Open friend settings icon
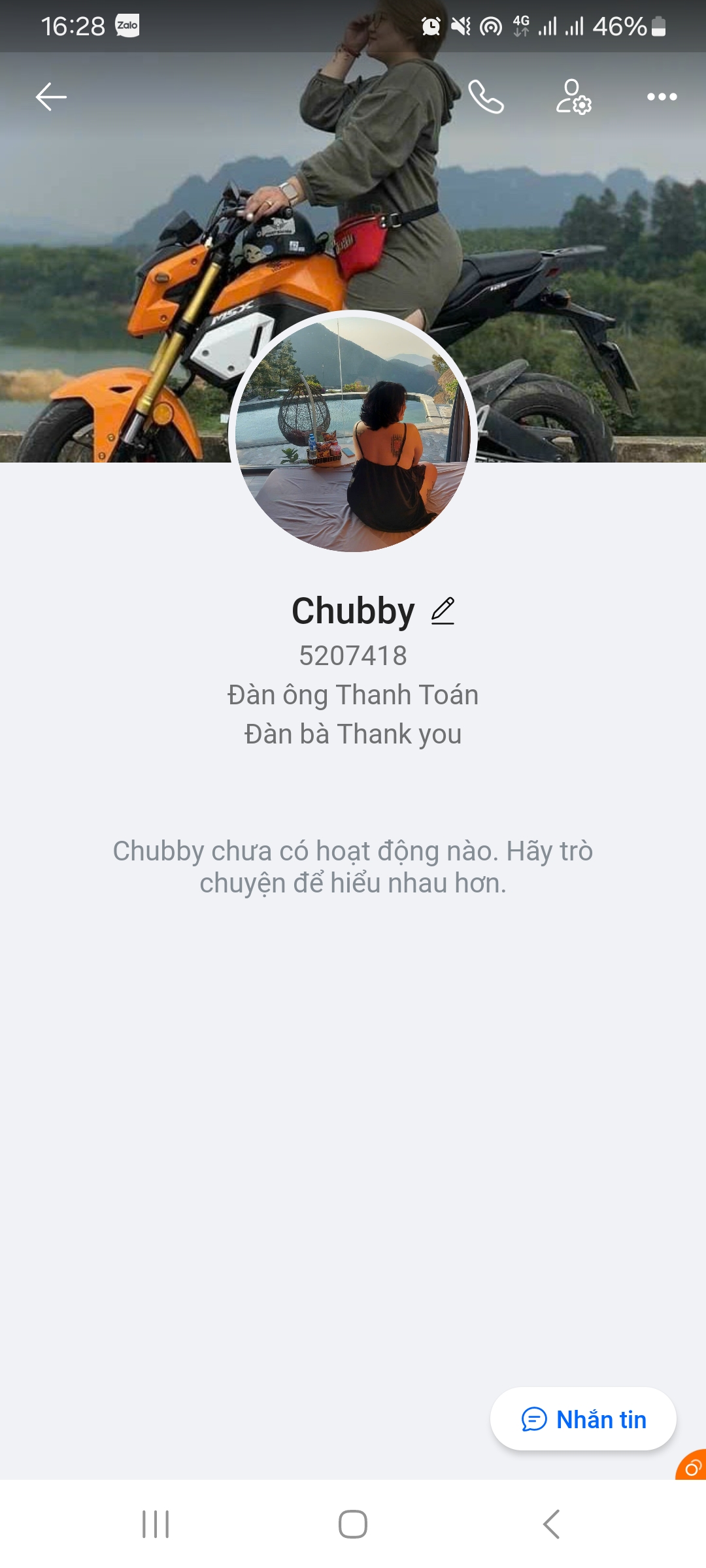 [573, 97]
